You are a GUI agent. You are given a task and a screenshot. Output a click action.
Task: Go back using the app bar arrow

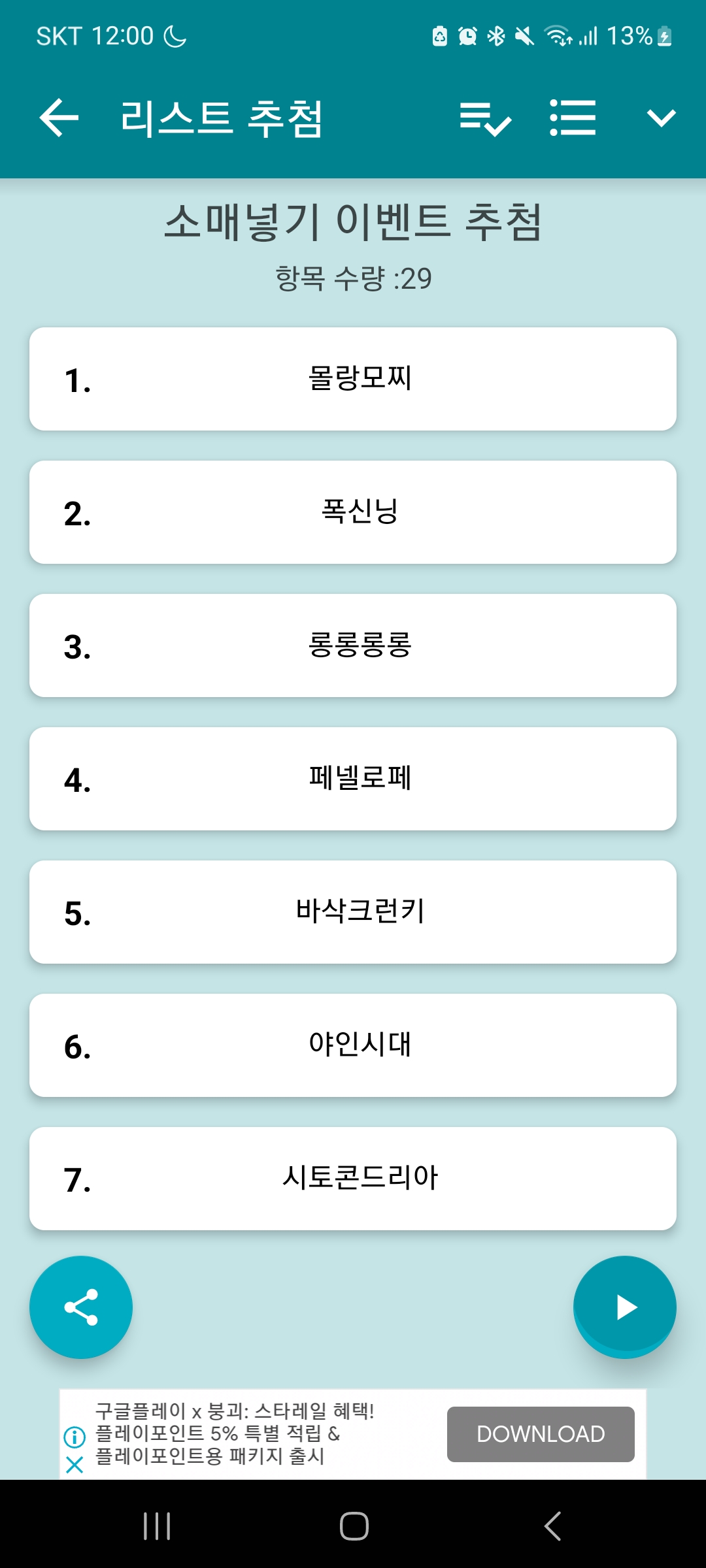point(59,118)
